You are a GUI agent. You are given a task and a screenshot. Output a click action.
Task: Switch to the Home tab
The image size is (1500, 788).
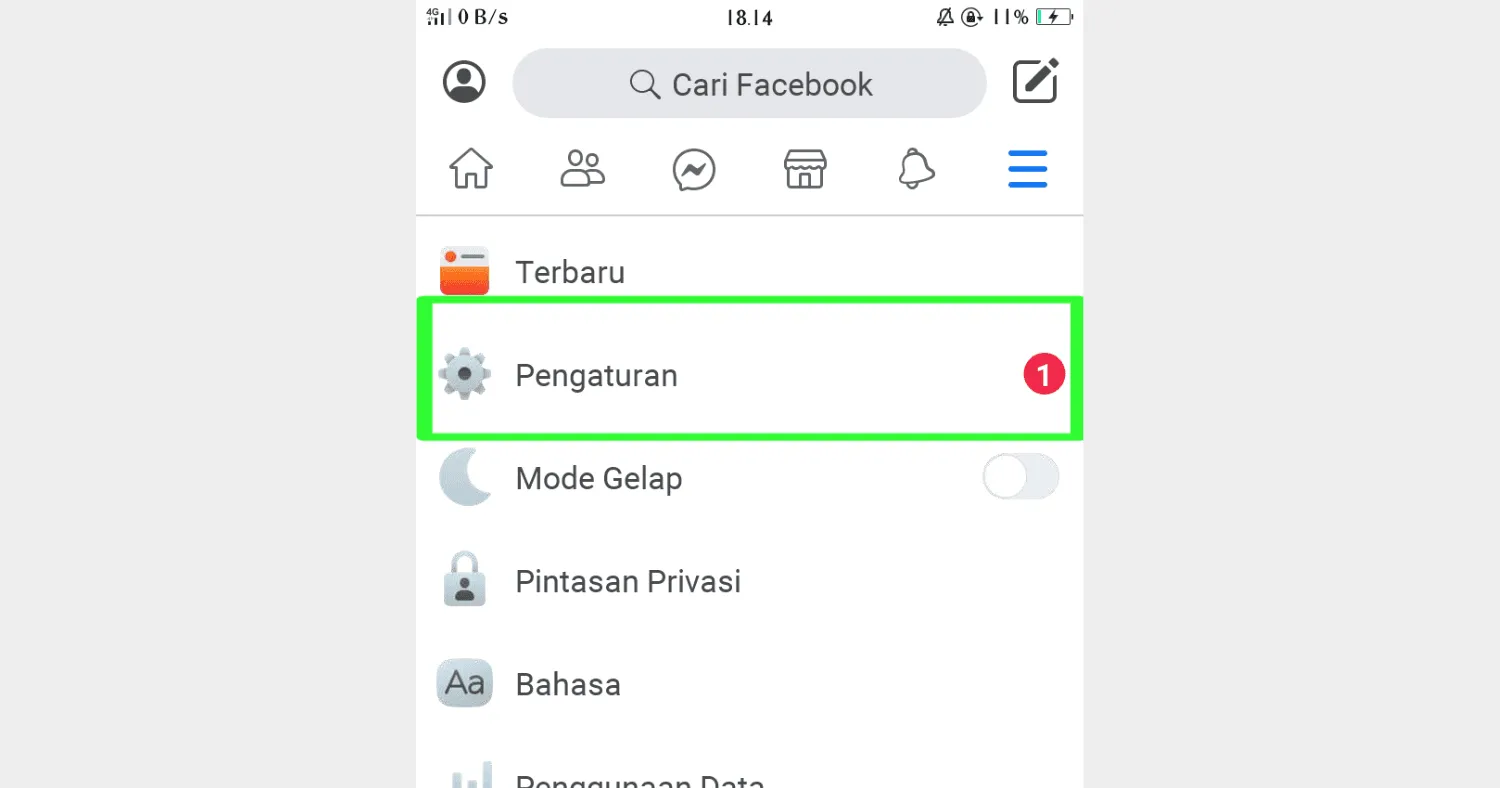pyautogui.click(x=471, y=169)
